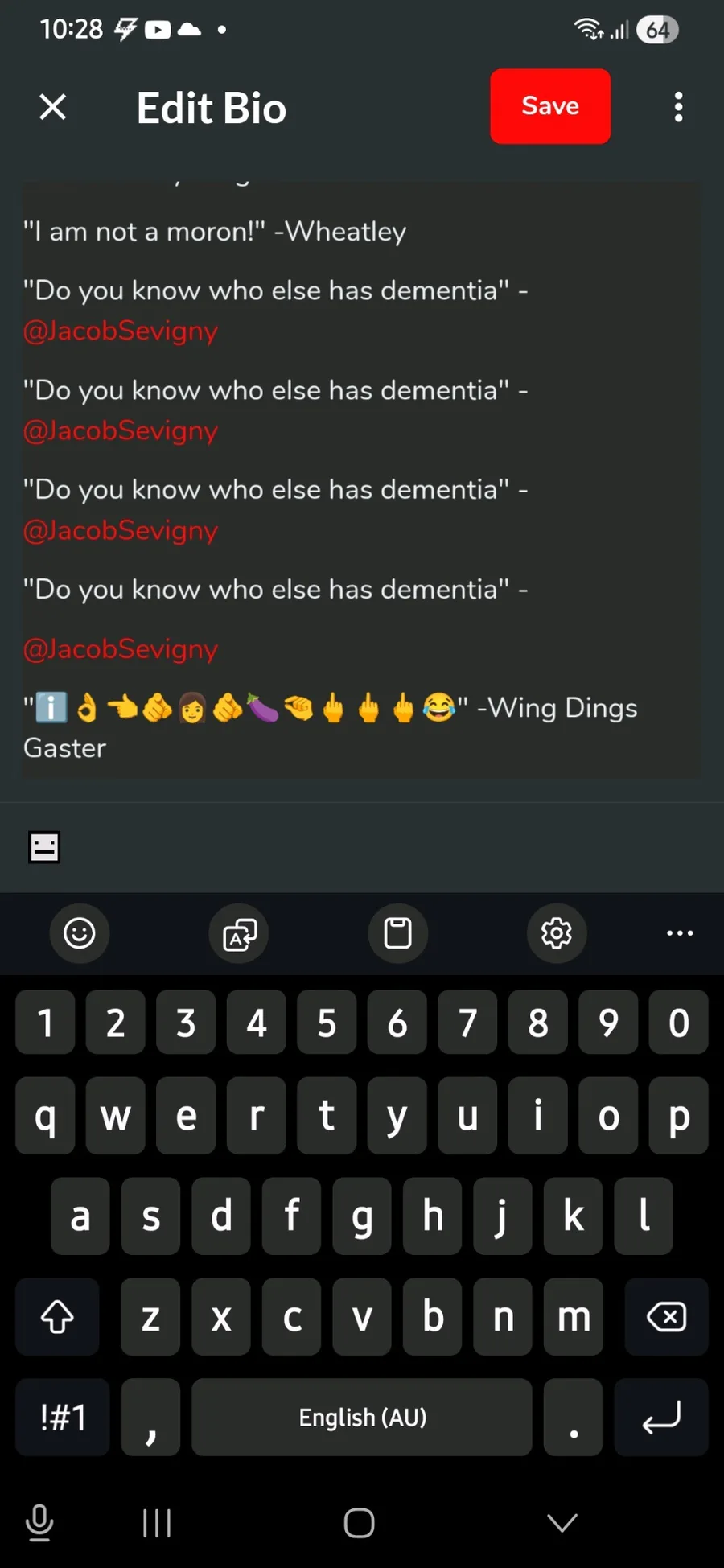
Task: Toggle the shift key
Action: pos(57,1317)
